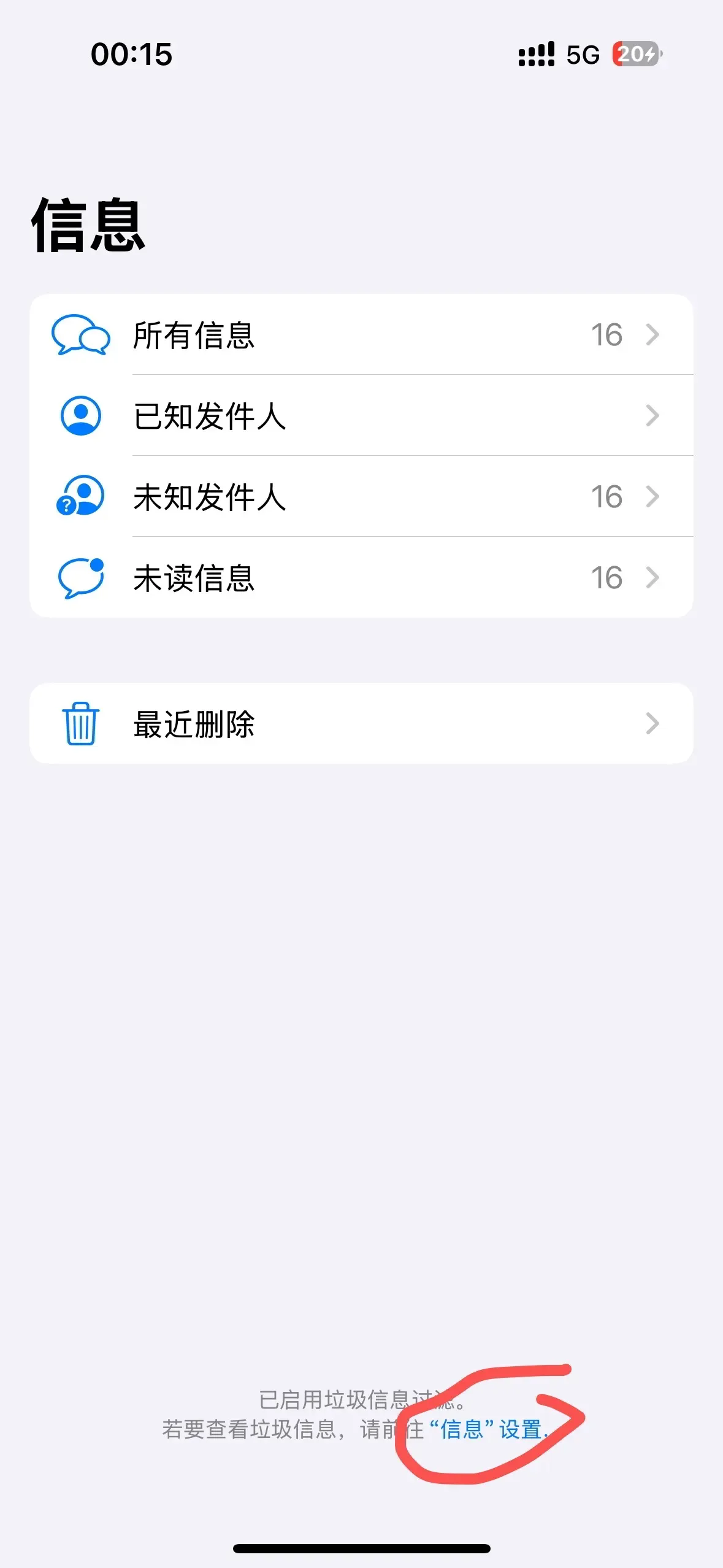This screenshot has height=1568, width=723.
Task: Open 未读信息 via its disclosure chevron
Action: [x=653, y=577]
